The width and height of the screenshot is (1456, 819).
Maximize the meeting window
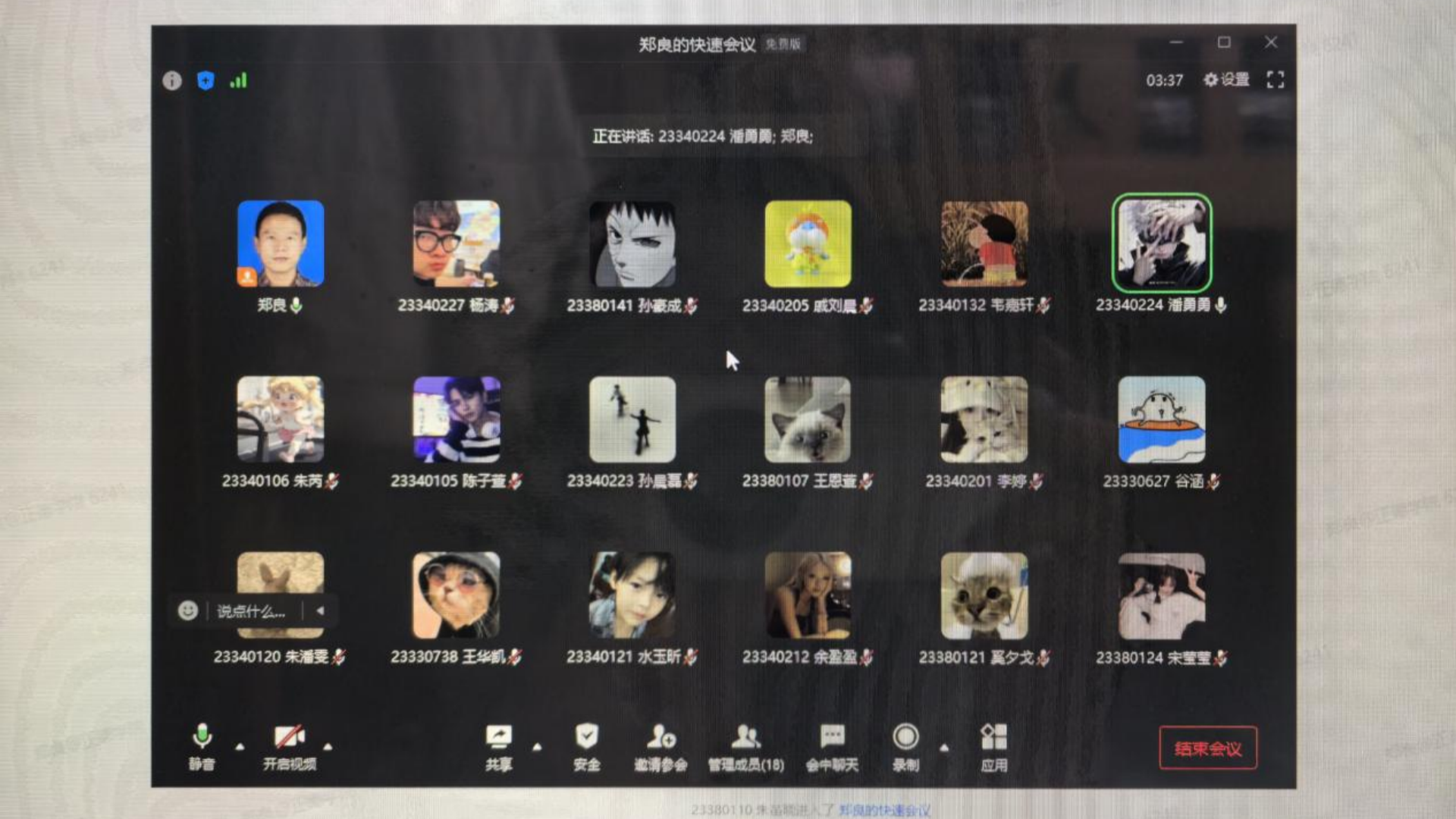pyautogui.click(x=1224, y=42)
